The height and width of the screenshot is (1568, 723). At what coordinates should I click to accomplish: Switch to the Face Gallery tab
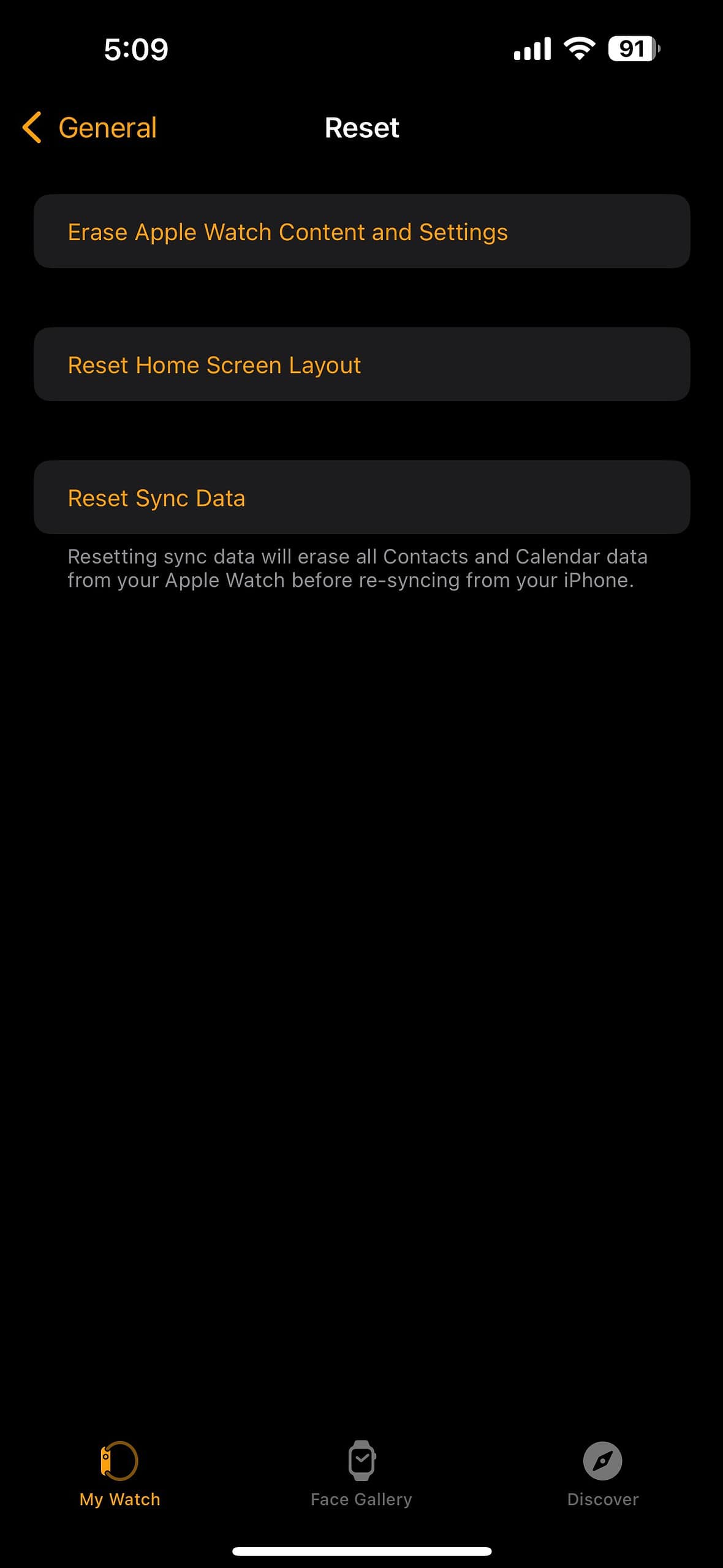pos(362,1473)
